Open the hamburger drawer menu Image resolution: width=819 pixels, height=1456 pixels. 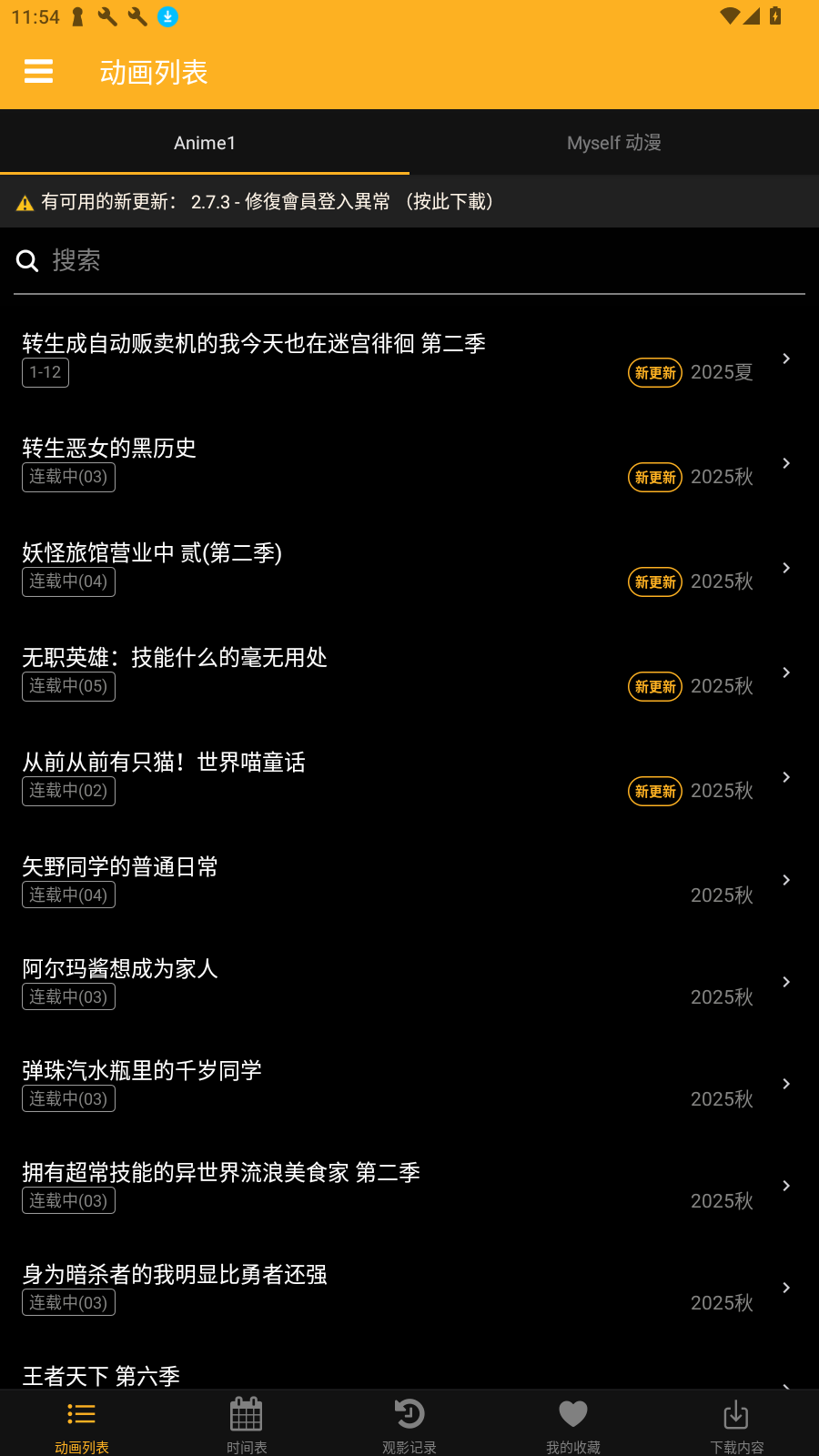pos(38,71)
